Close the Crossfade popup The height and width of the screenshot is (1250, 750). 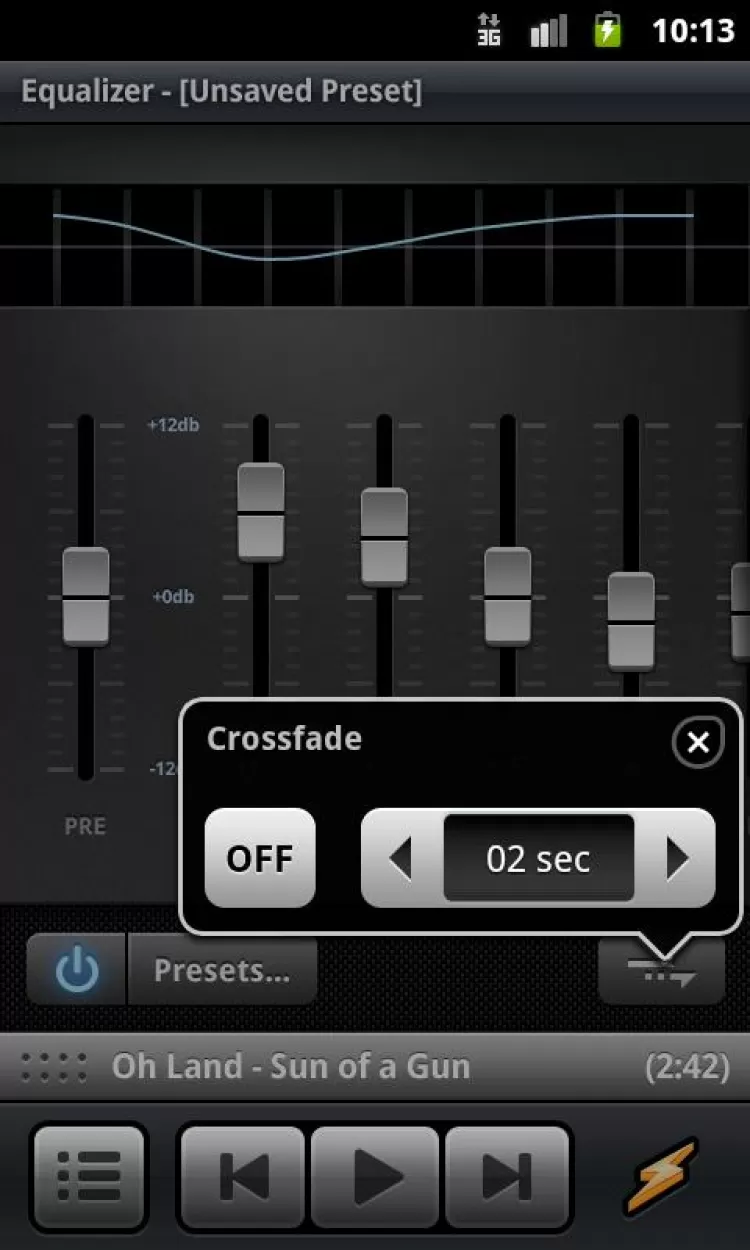698,742
